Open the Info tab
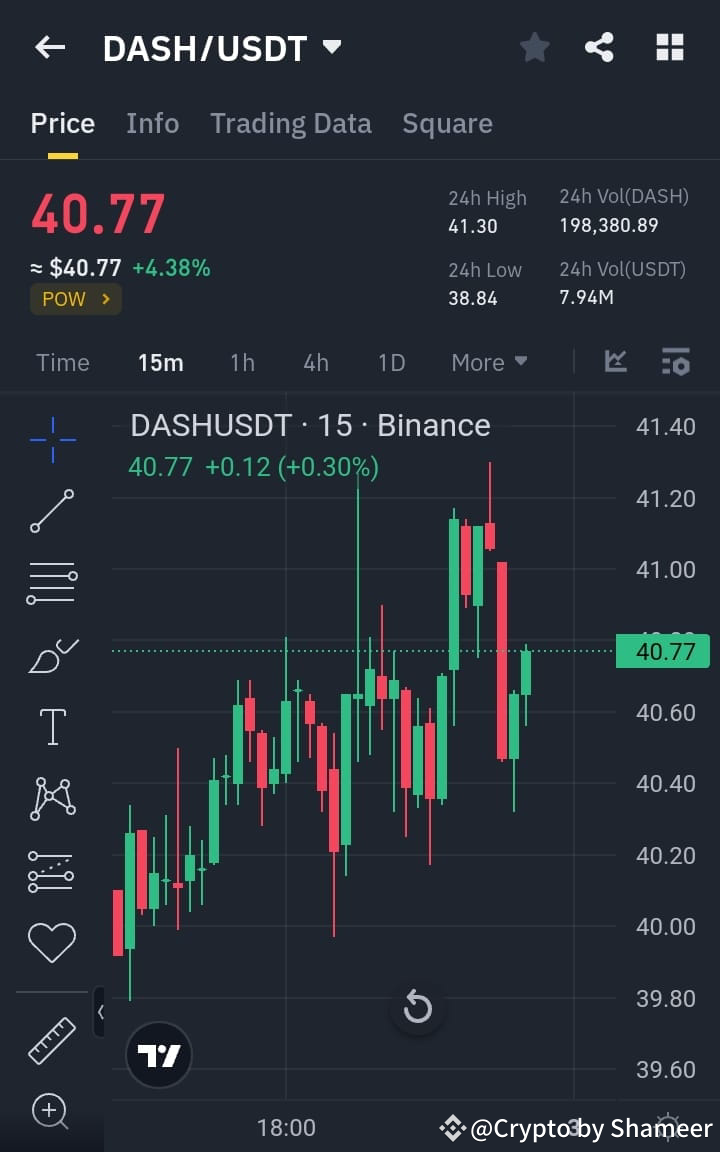Viewport: 720px width, 1152px height. pyautogui.click(x=152, y=123)
